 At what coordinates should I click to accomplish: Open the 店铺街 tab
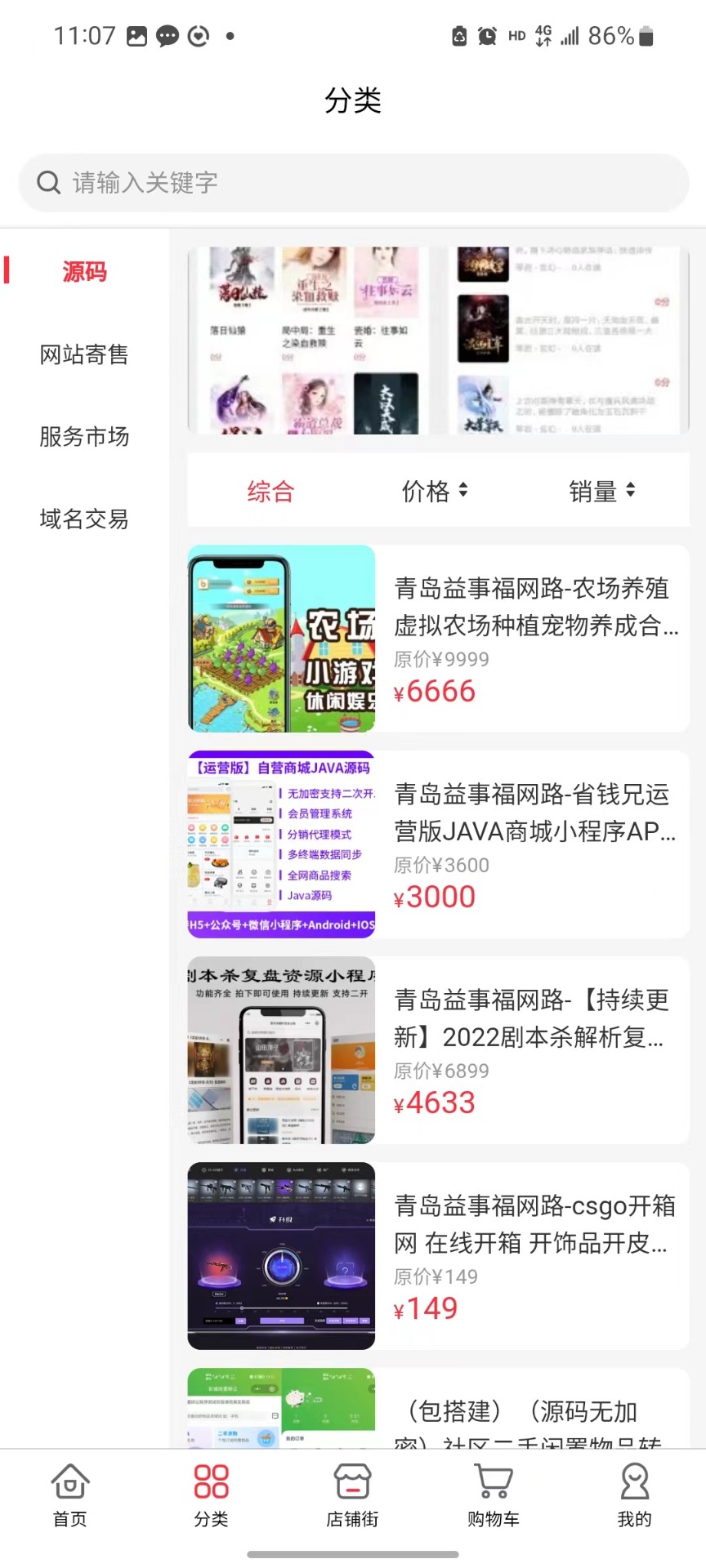click(x=352, y=1496)
